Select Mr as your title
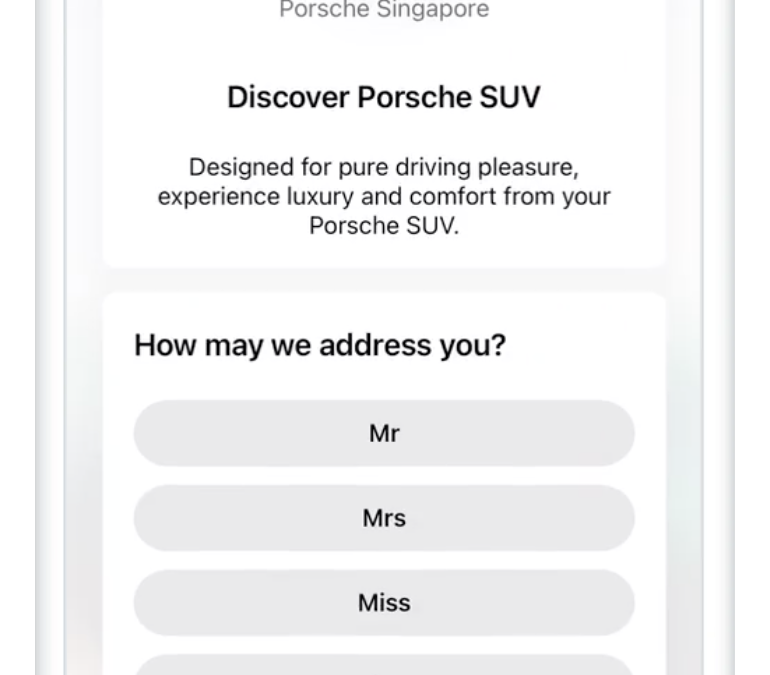Image resolution: width=770 pixels, height=675 pixels. pyautogui.click(x=384, y=434)
